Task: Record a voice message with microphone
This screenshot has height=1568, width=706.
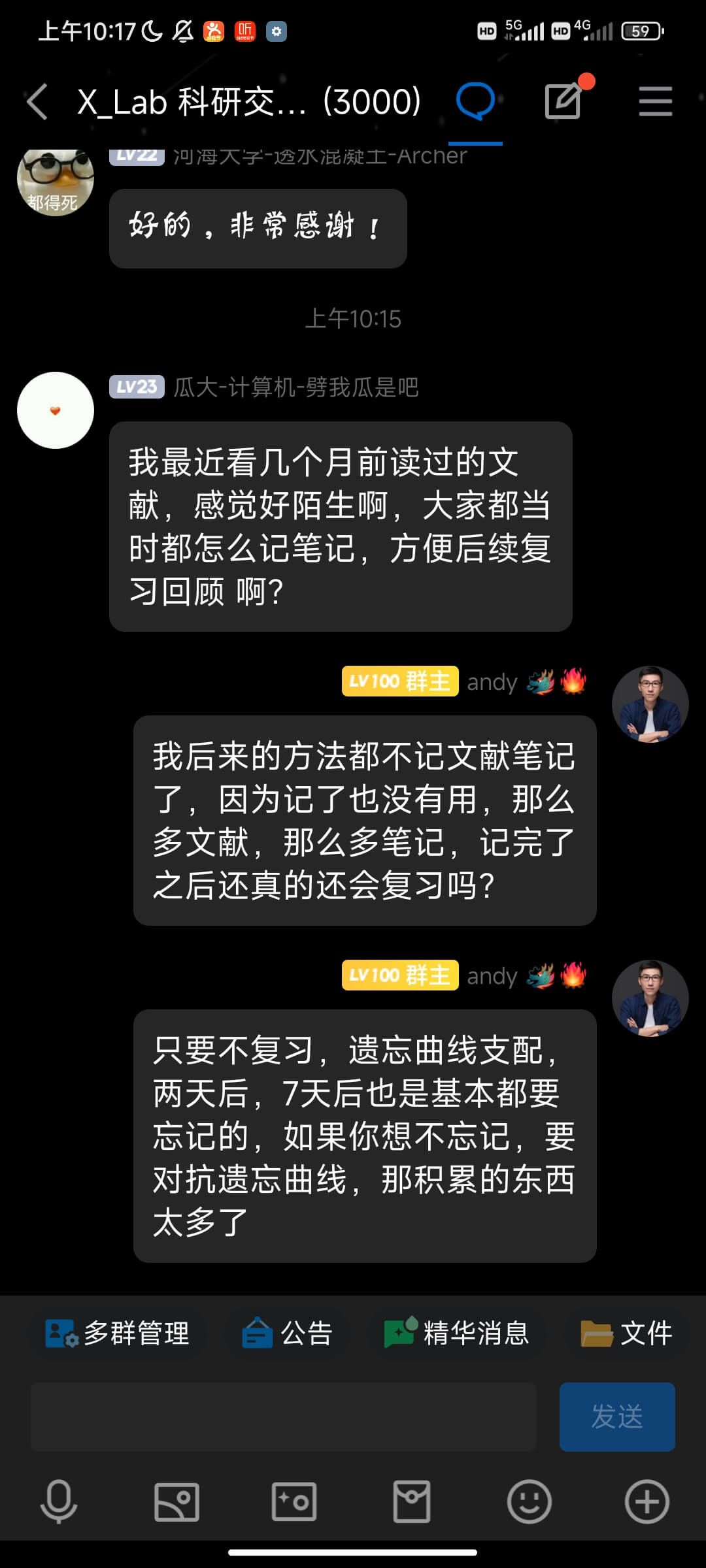Action: [59, 1501]
